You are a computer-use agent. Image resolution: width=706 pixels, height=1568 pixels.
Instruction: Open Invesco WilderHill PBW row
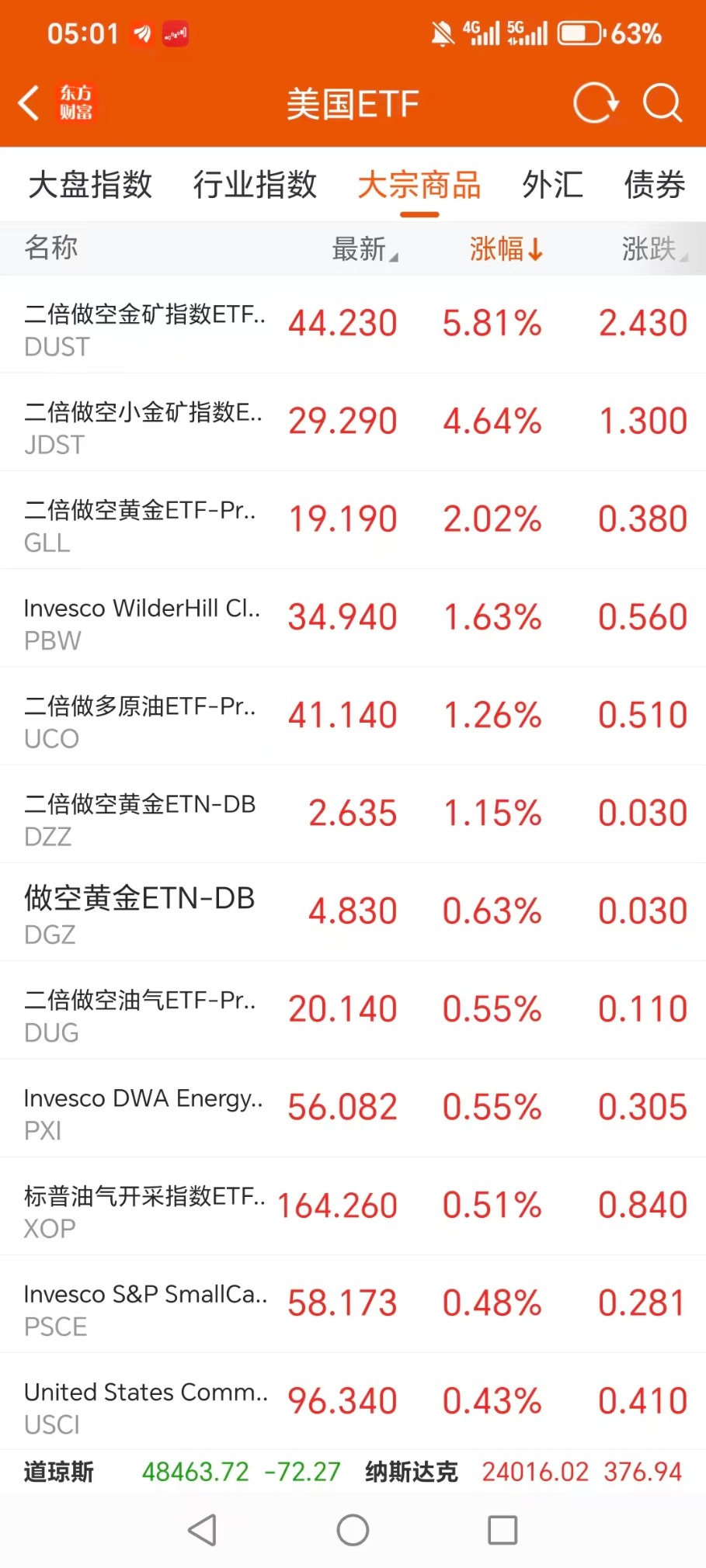[x=353, y=618]
